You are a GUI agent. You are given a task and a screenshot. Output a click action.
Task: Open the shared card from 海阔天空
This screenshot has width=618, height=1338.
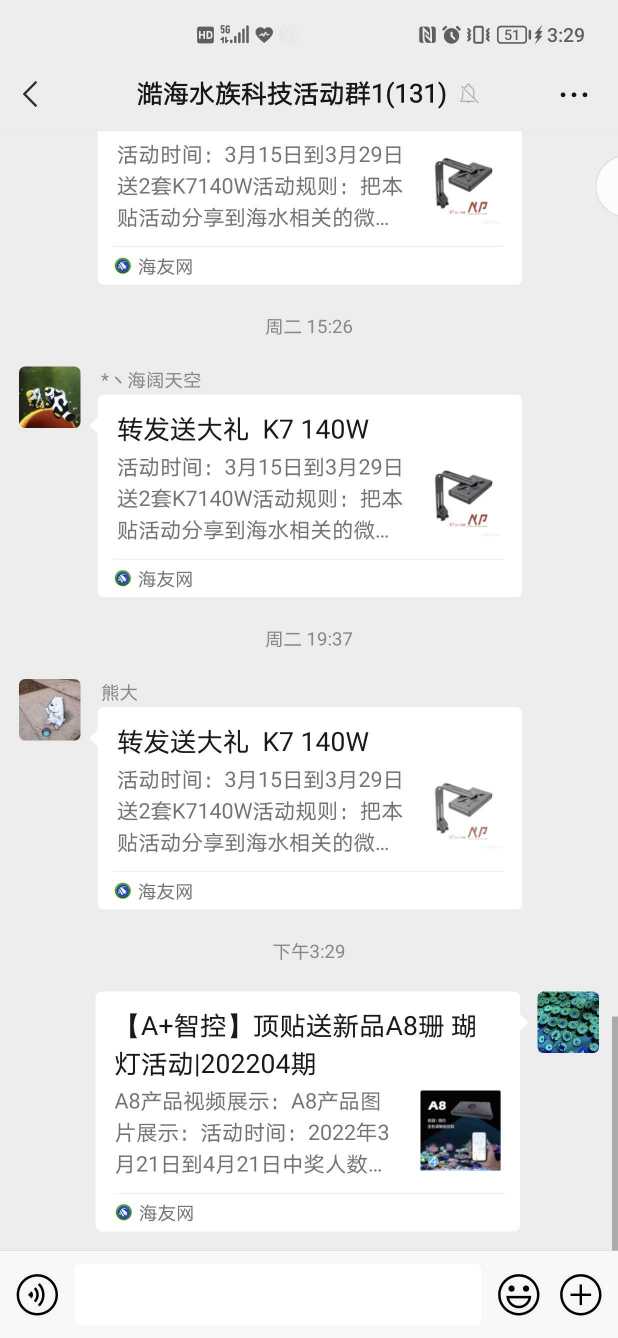coord(310,496)
